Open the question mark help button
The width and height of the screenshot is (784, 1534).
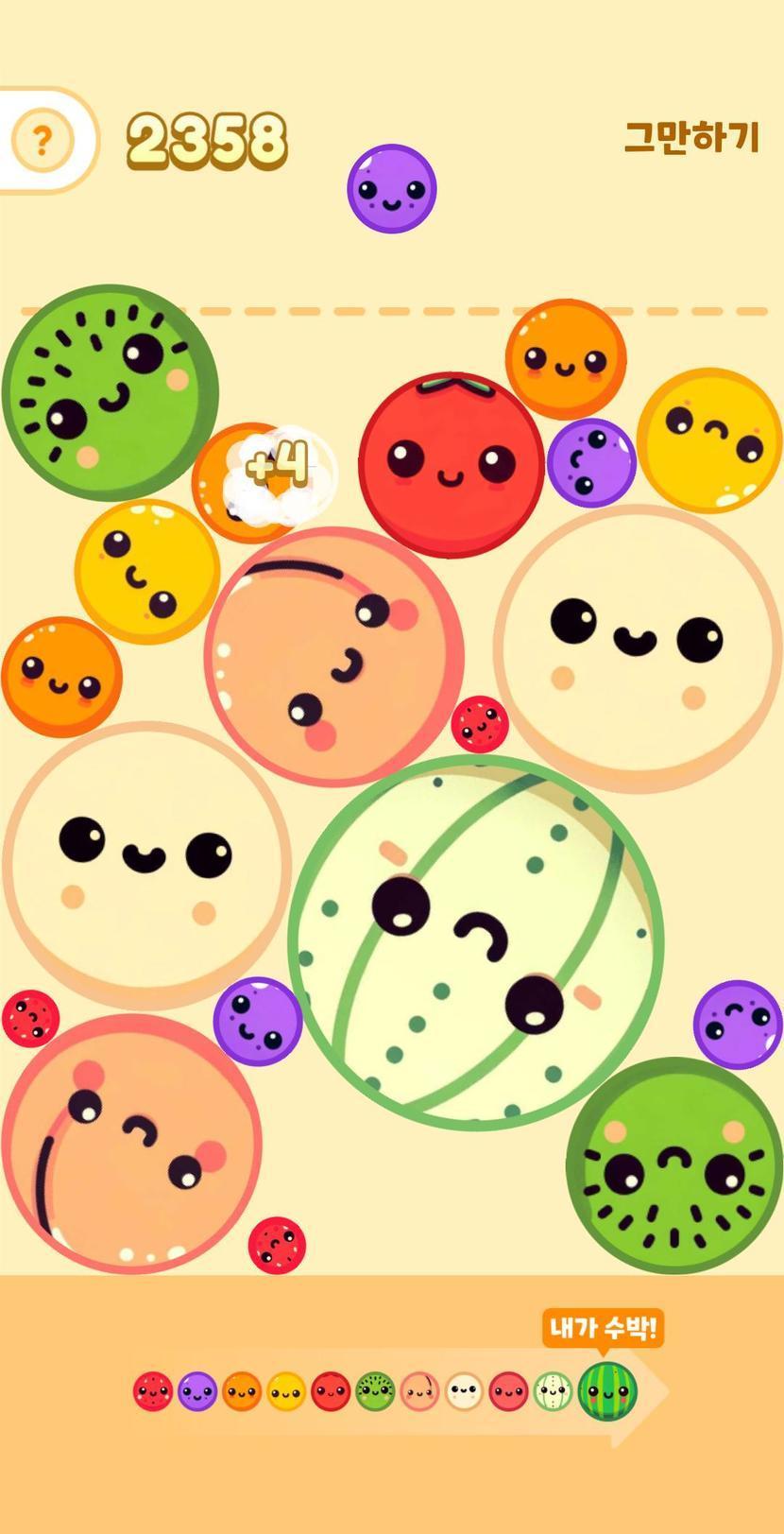point(42,141)
